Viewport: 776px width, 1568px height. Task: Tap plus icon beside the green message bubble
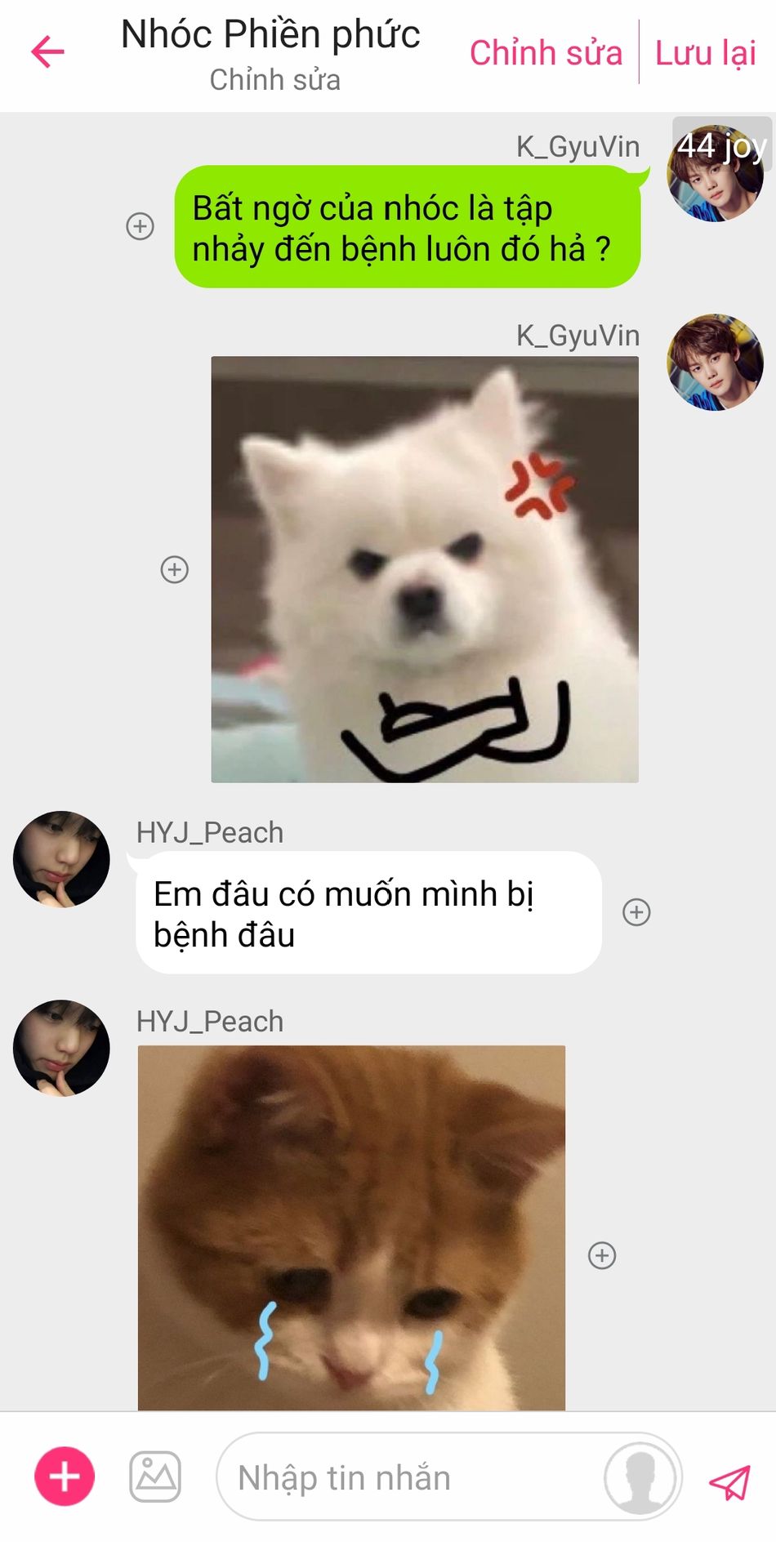[x=140, y=226]
